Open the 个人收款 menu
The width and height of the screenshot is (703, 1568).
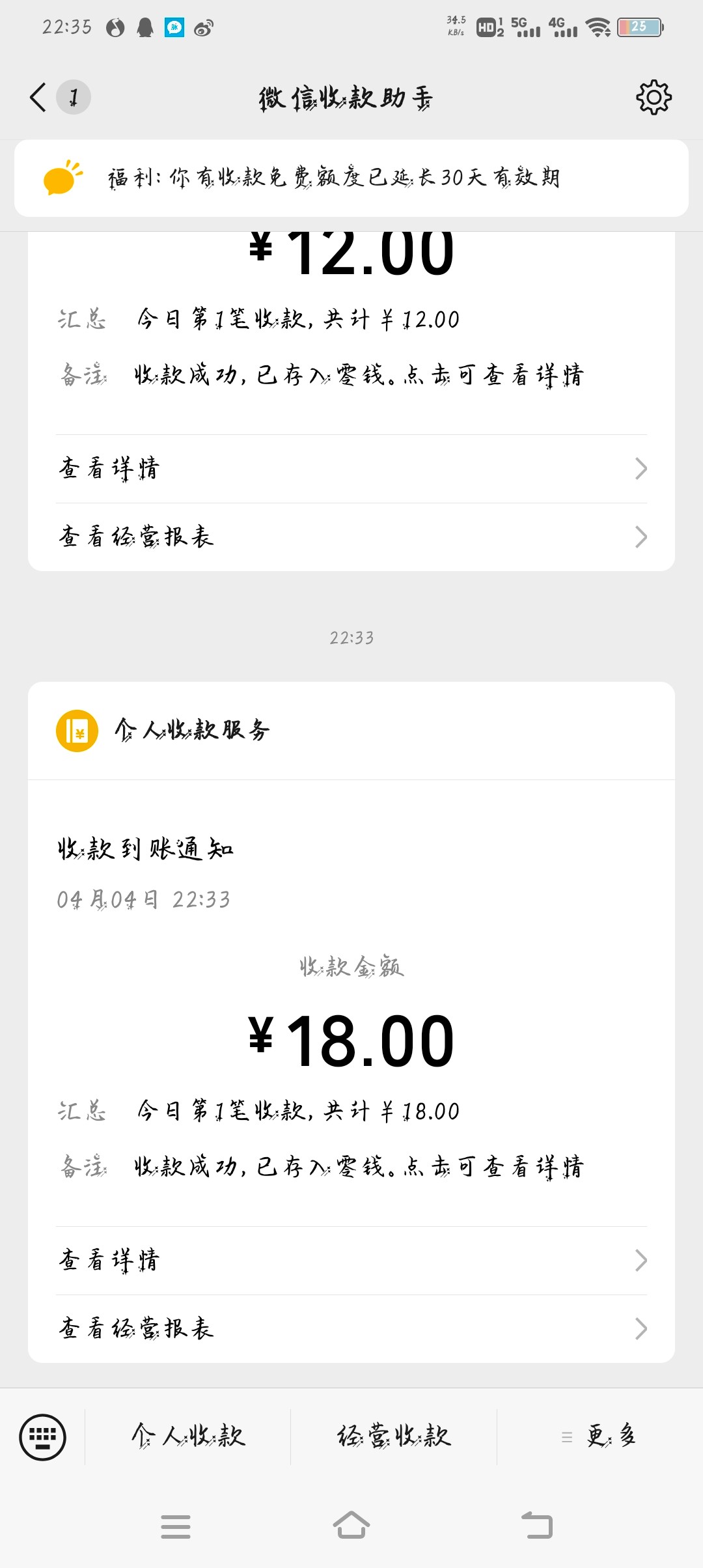(188, 1437)
